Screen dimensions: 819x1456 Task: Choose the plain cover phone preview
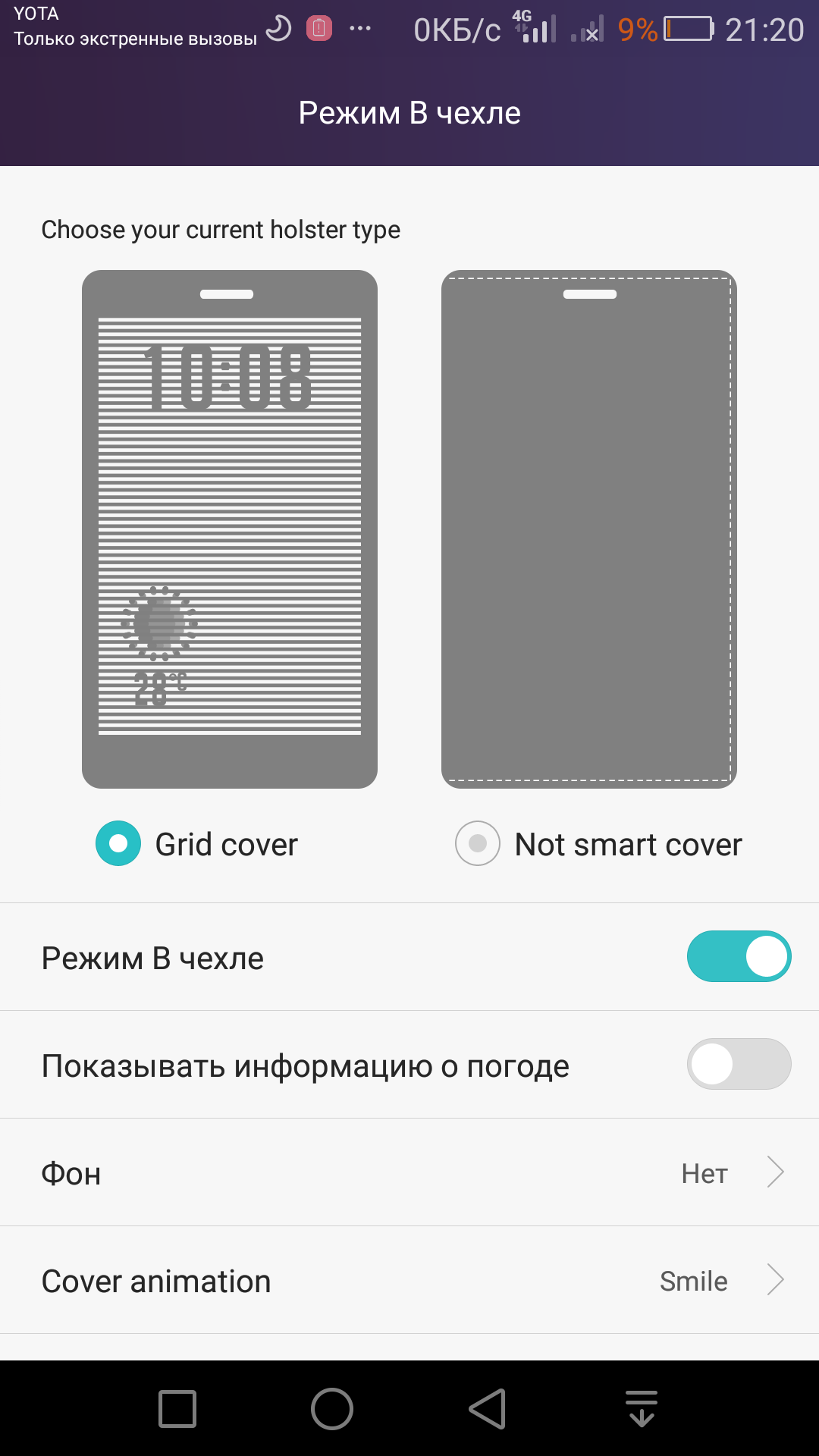tap(588, 529)
